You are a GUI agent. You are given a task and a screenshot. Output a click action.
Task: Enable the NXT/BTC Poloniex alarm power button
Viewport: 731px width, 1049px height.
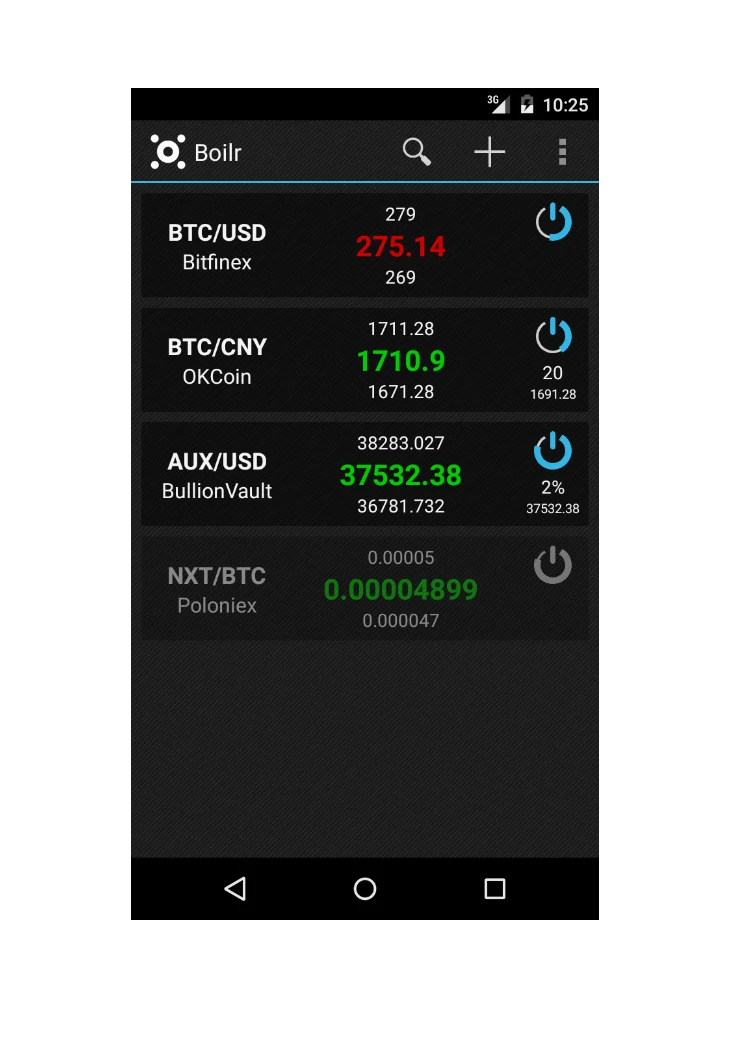click(x=553, y=565)
